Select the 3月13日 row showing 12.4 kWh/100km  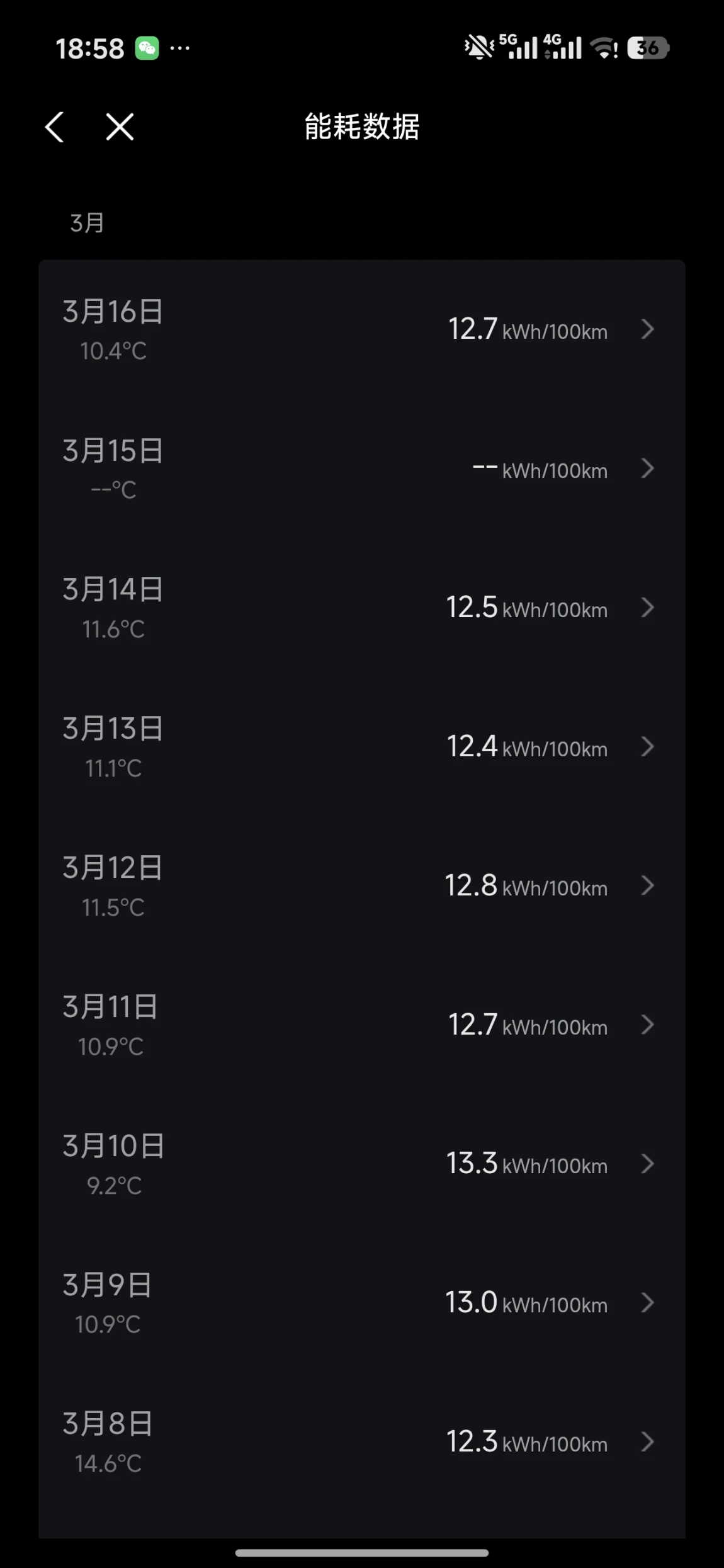click(x=361, y=747)
